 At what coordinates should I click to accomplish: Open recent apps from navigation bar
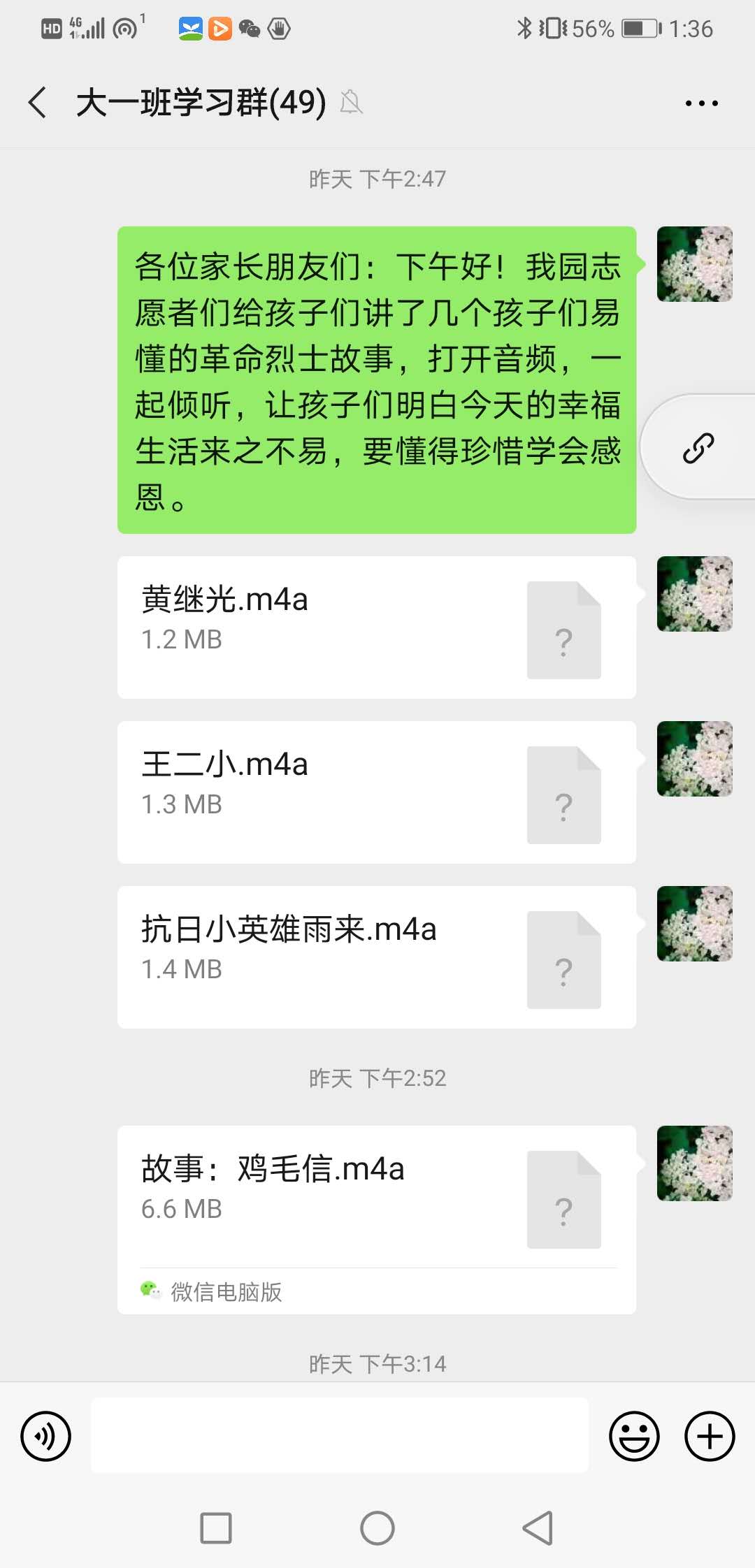coord(216,1527)
